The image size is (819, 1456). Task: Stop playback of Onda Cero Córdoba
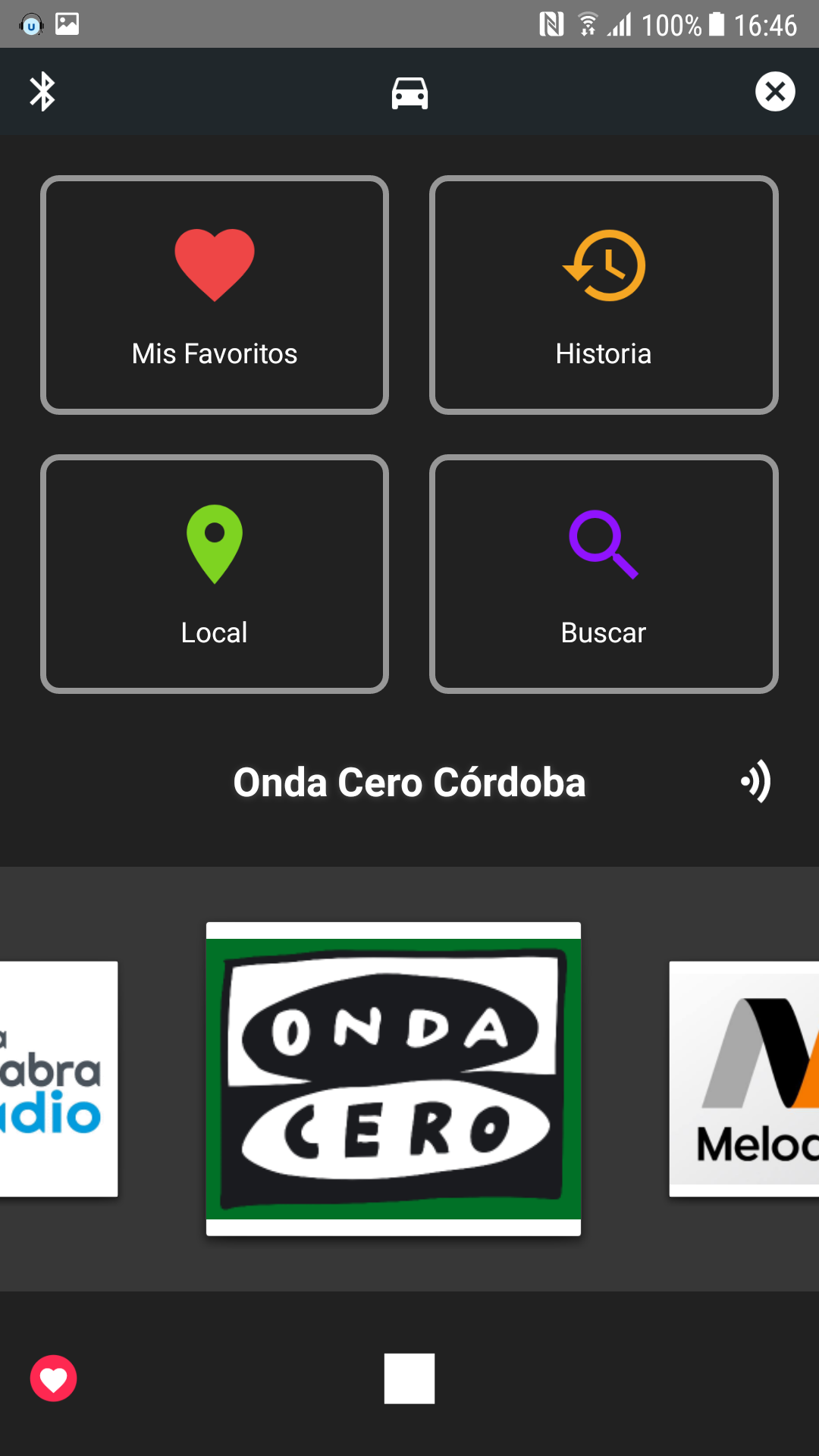click(x=409, y=1378)
